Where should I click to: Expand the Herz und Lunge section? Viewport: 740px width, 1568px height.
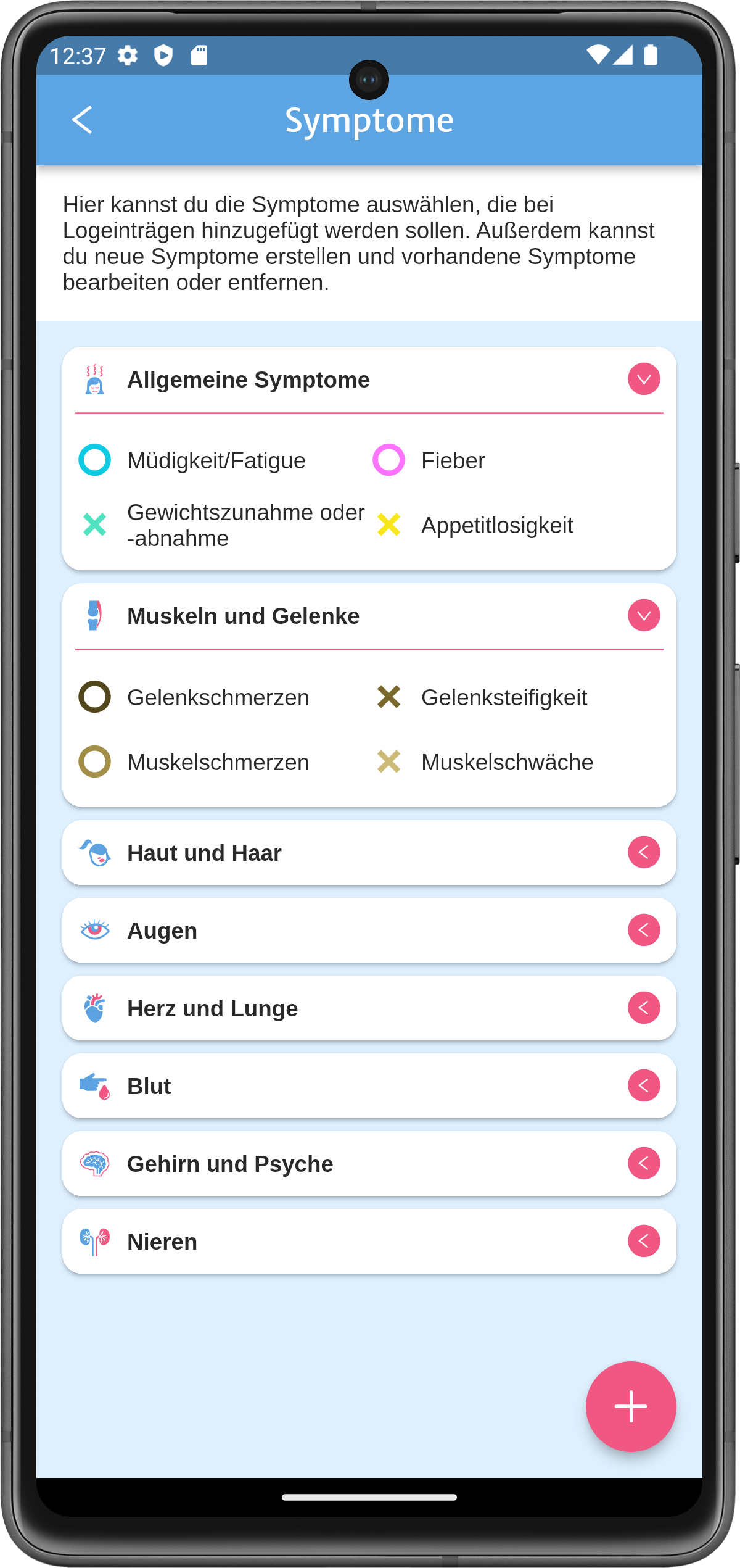pyautogui.click(x=644, y=1008)
